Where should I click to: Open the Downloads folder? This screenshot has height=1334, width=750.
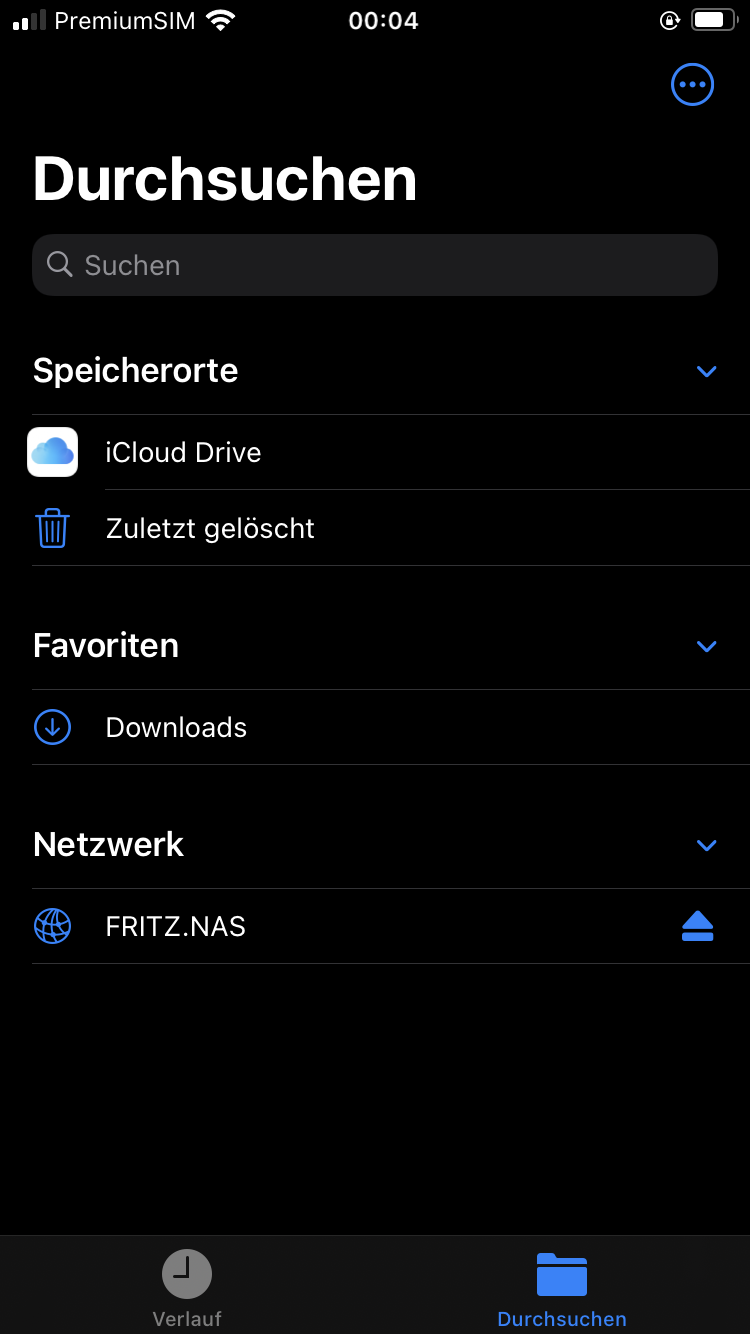click(x=176, y=727)
